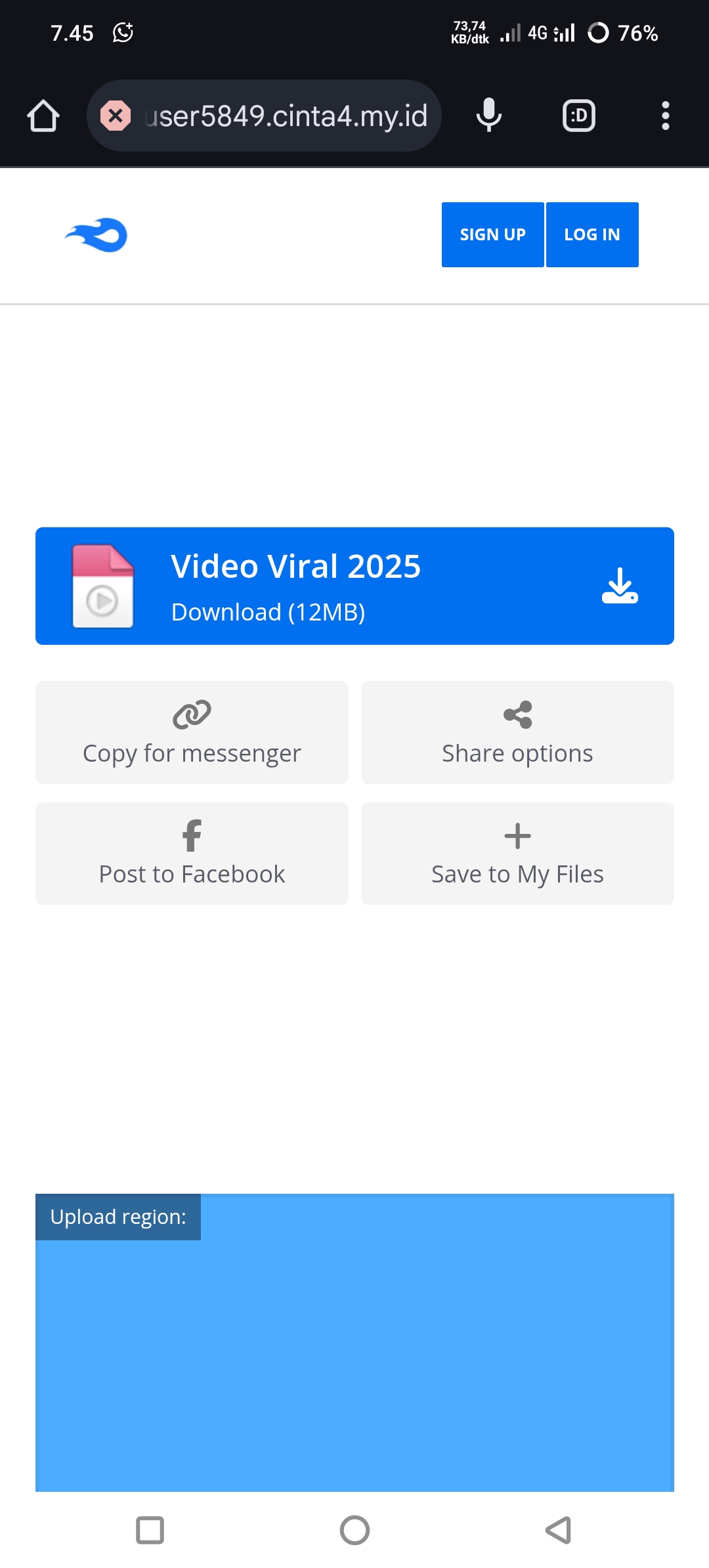The height and width of the screenshot is (1568, 709).
Task: Tap the home icon in the browser toolbar
Action: coord(42,116)
